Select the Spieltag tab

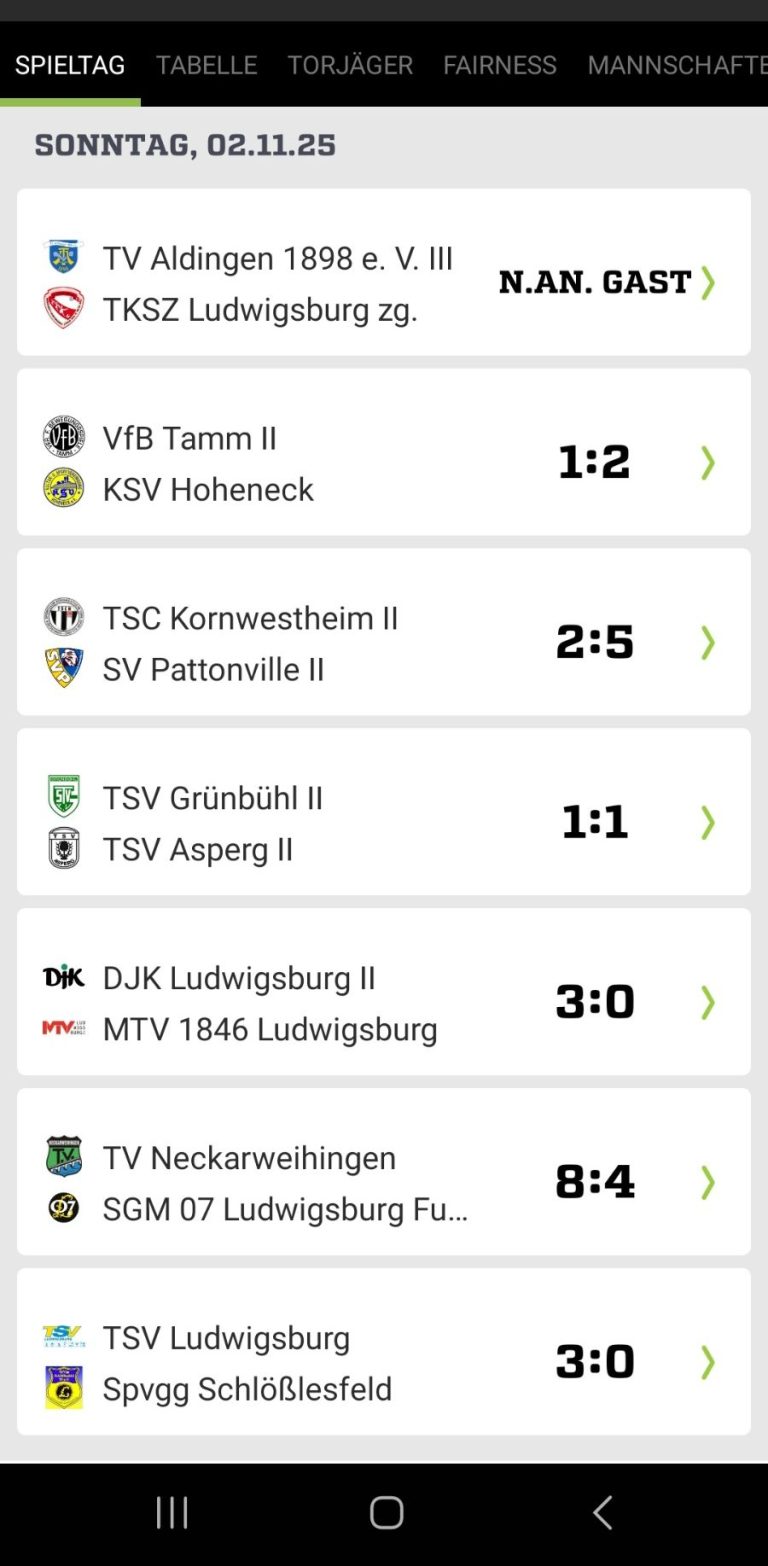[x=70, y=65]
